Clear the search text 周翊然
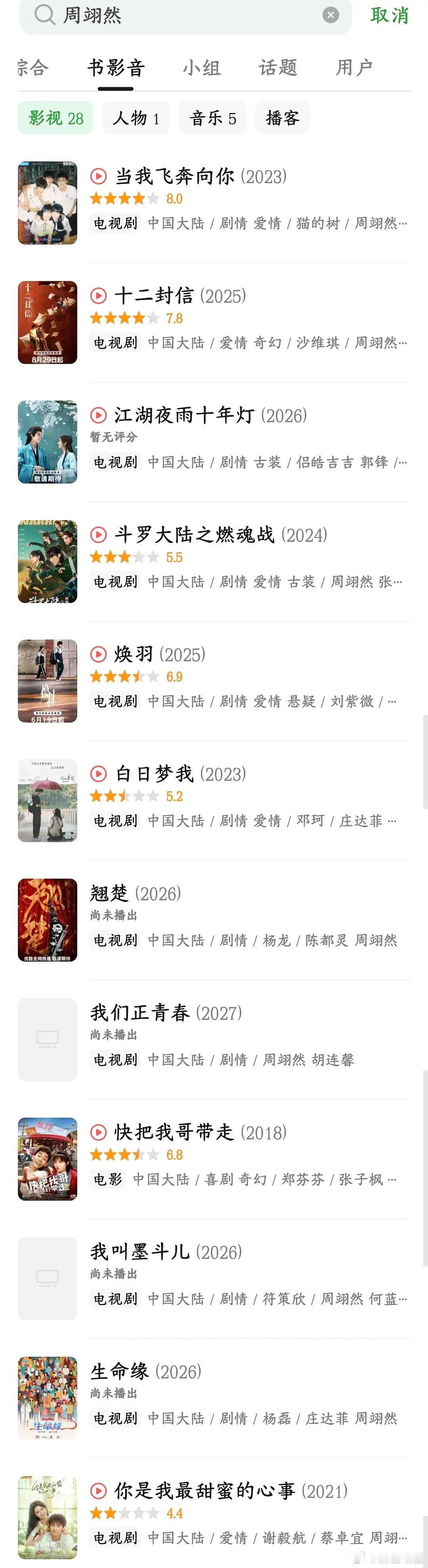Viewport: 428px width, 1568px height. (331, 15)
